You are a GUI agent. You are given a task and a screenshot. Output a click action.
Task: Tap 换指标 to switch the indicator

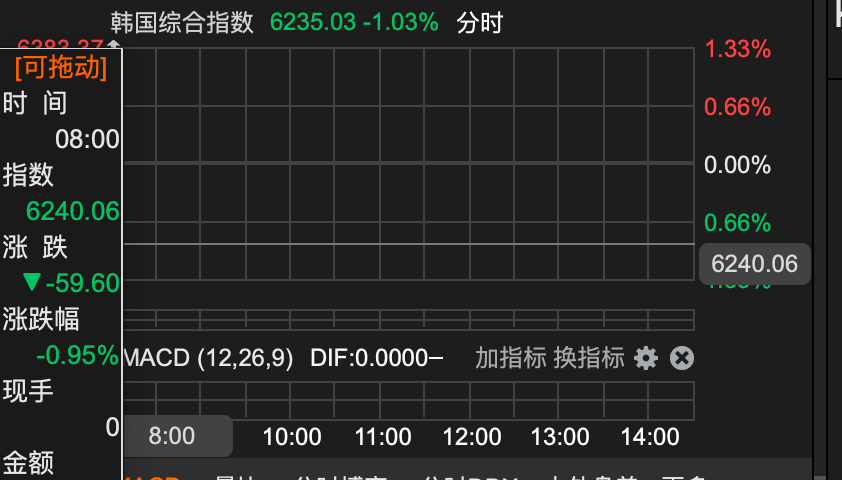tap(589, 358)
